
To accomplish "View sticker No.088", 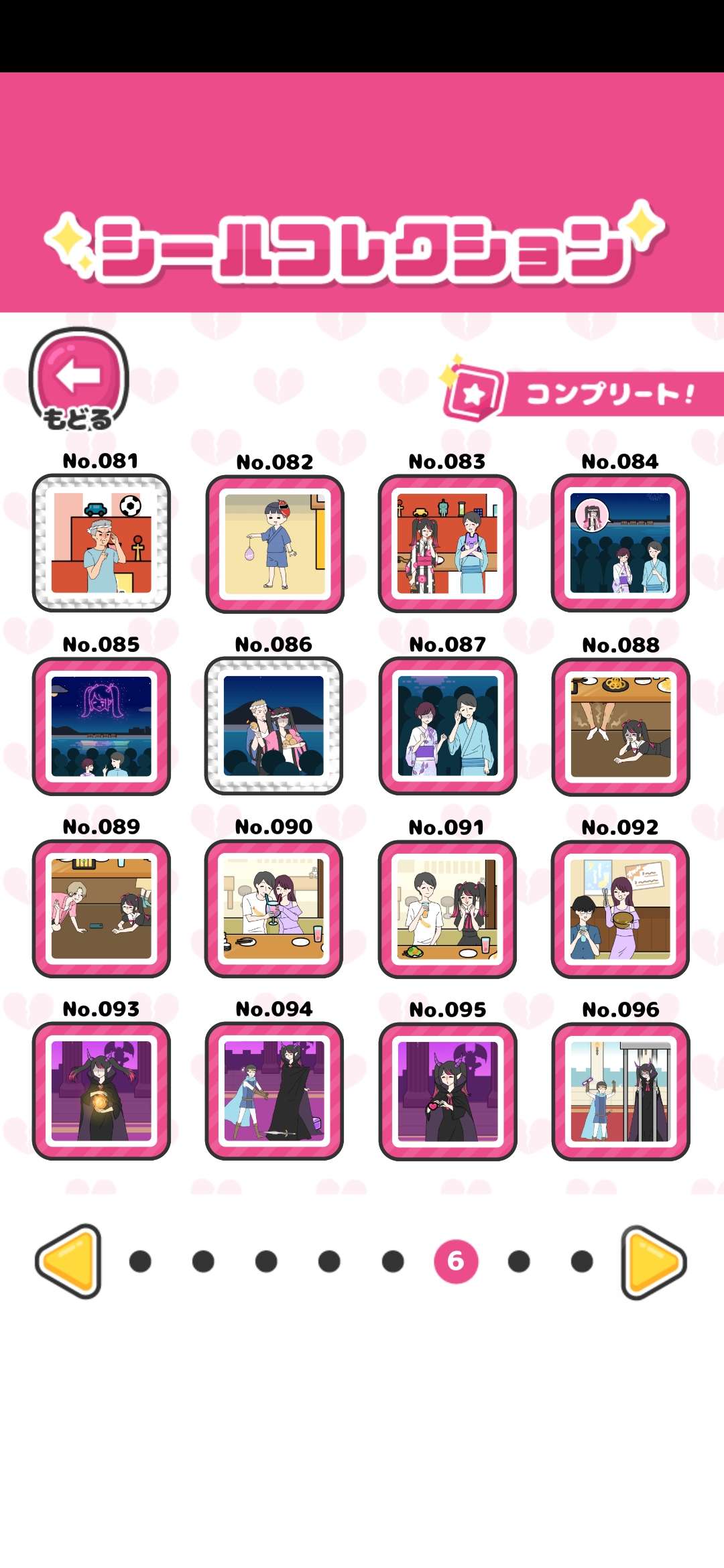I will tap(620, 727).
